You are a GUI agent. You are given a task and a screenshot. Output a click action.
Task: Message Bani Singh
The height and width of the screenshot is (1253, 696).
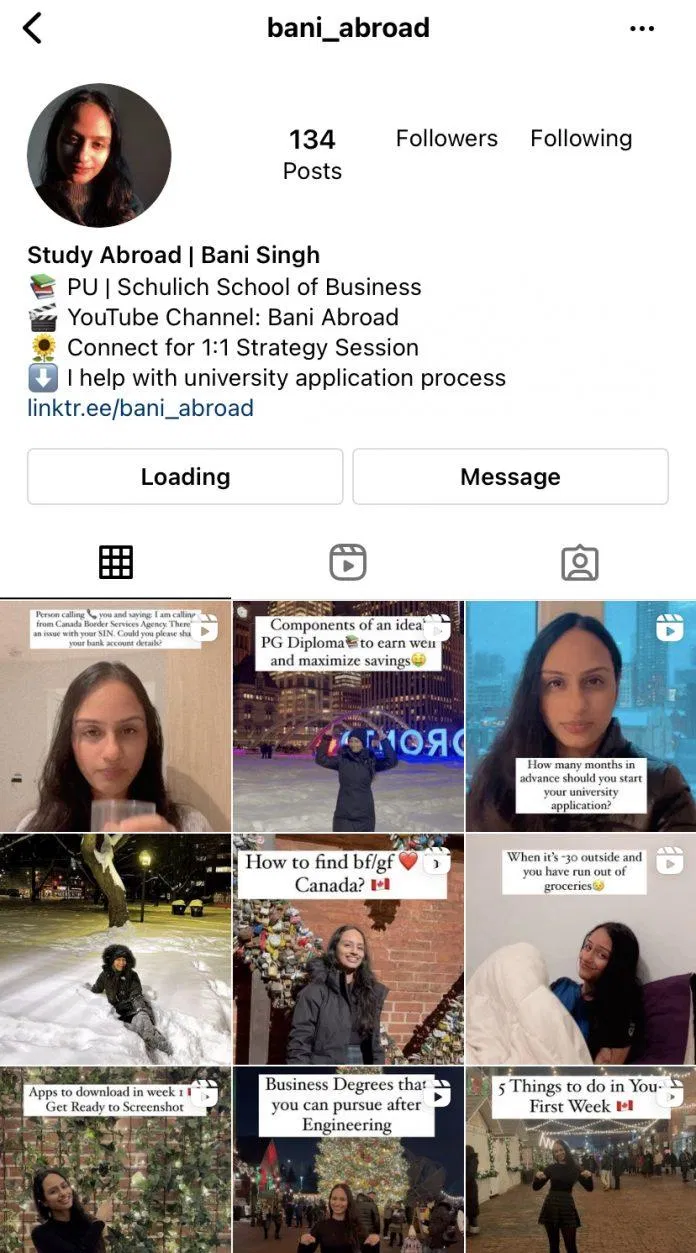click(510, 476)
